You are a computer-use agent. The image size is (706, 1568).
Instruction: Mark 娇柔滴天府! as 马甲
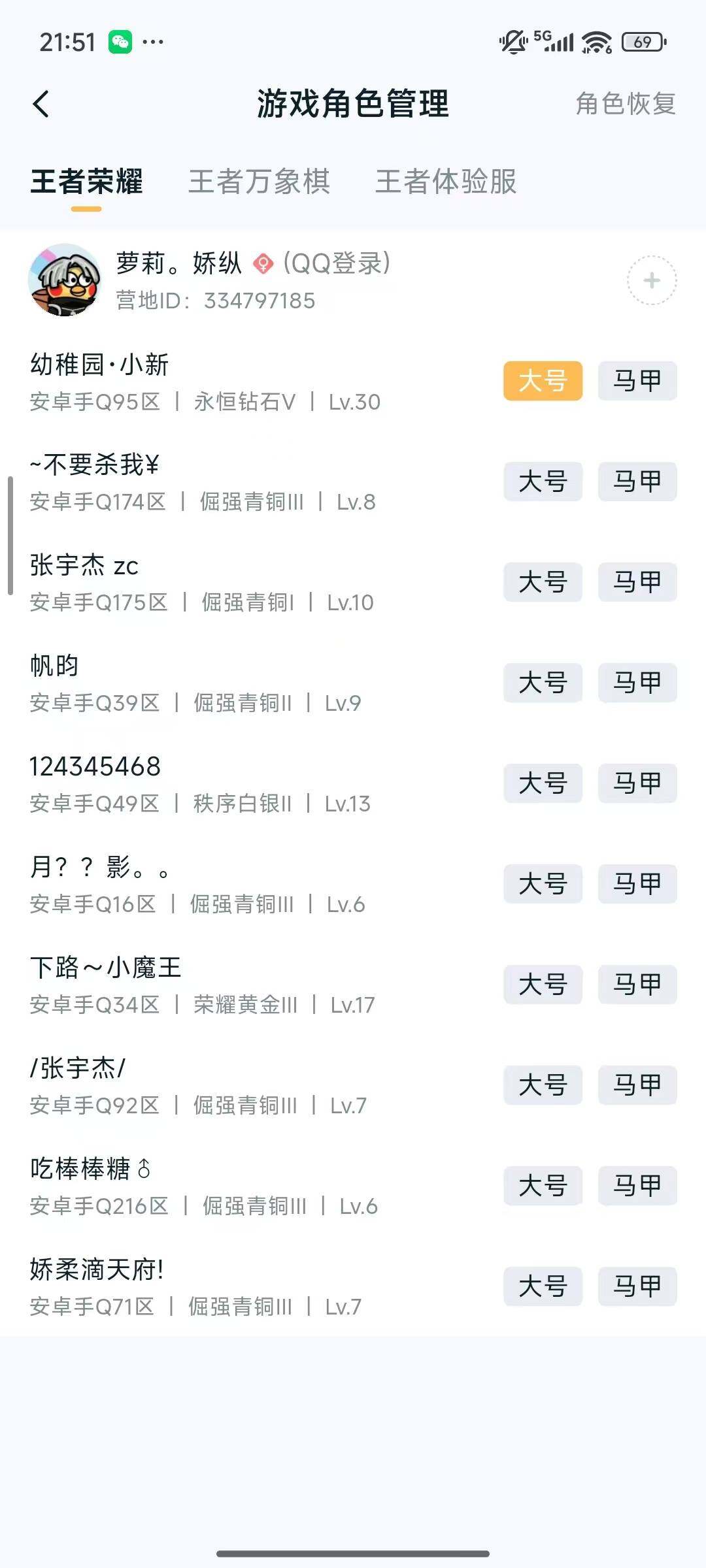[x=637, y=1287]
